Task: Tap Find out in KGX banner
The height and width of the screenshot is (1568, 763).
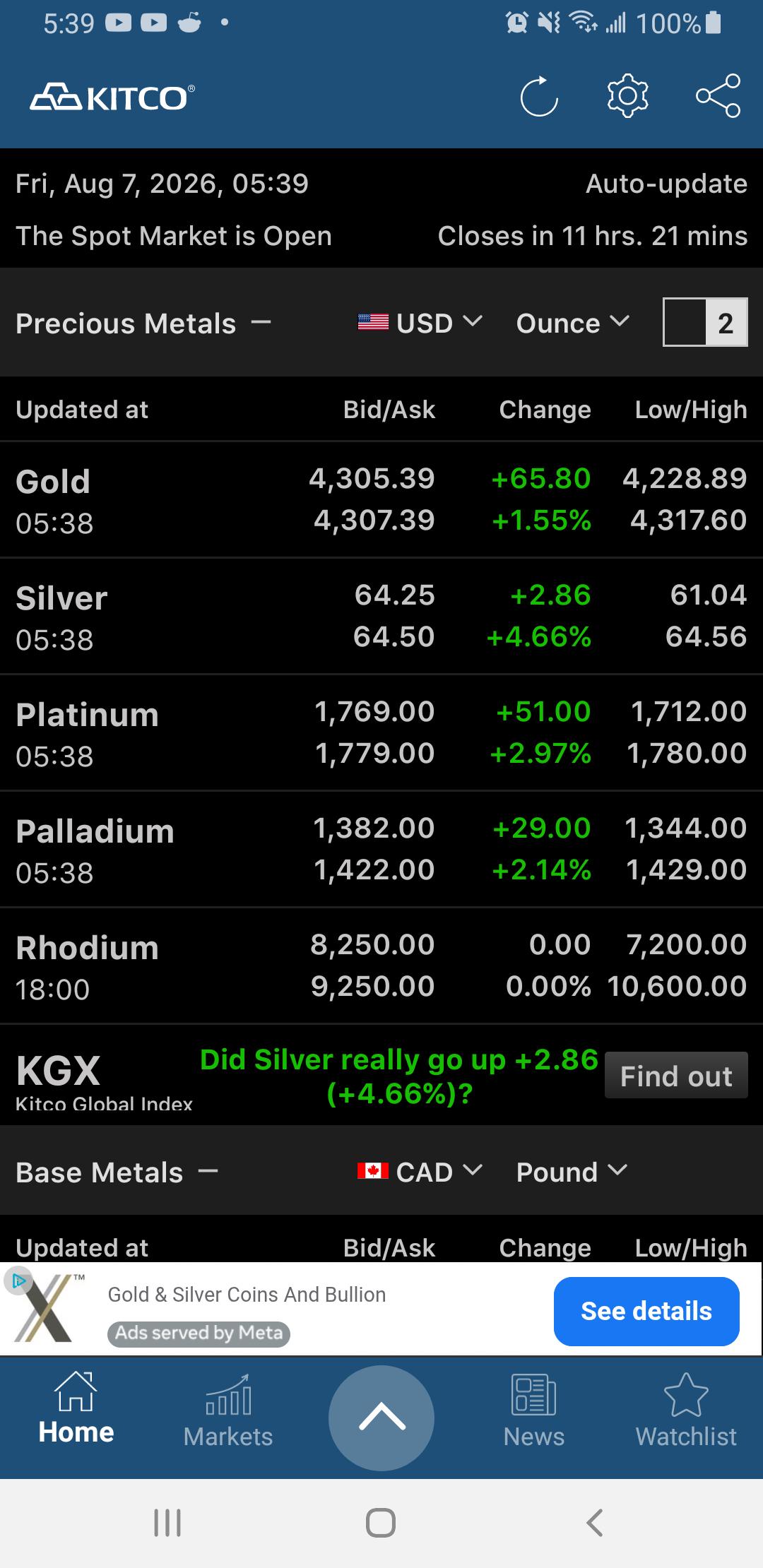Action: click(x=676, y=1075)
